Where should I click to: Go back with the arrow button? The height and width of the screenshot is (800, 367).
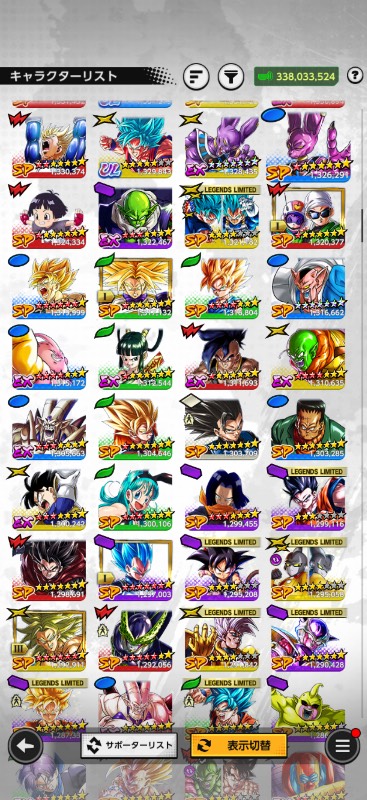(x=25, y=746)
